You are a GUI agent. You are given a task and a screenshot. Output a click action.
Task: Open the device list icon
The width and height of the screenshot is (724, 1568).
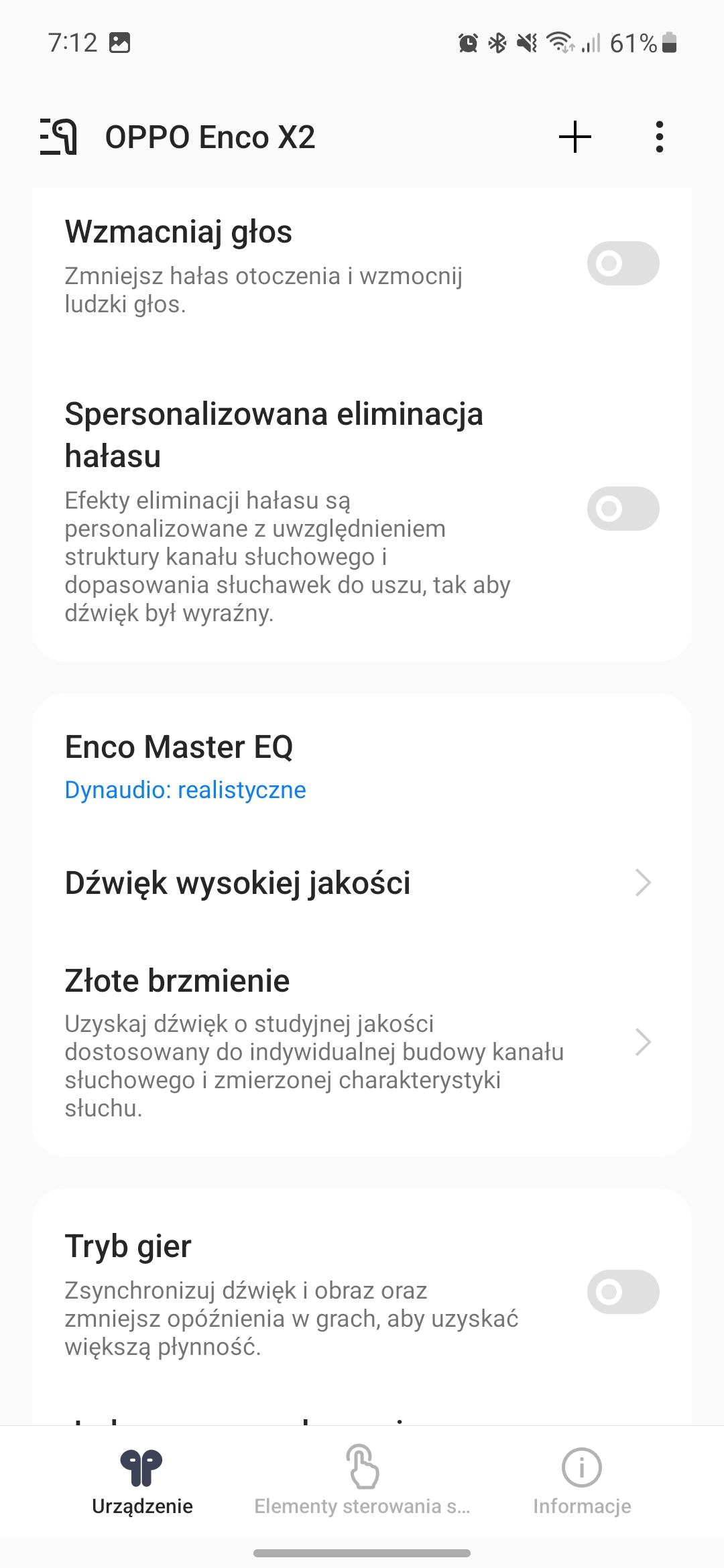[x=58, y=137]
